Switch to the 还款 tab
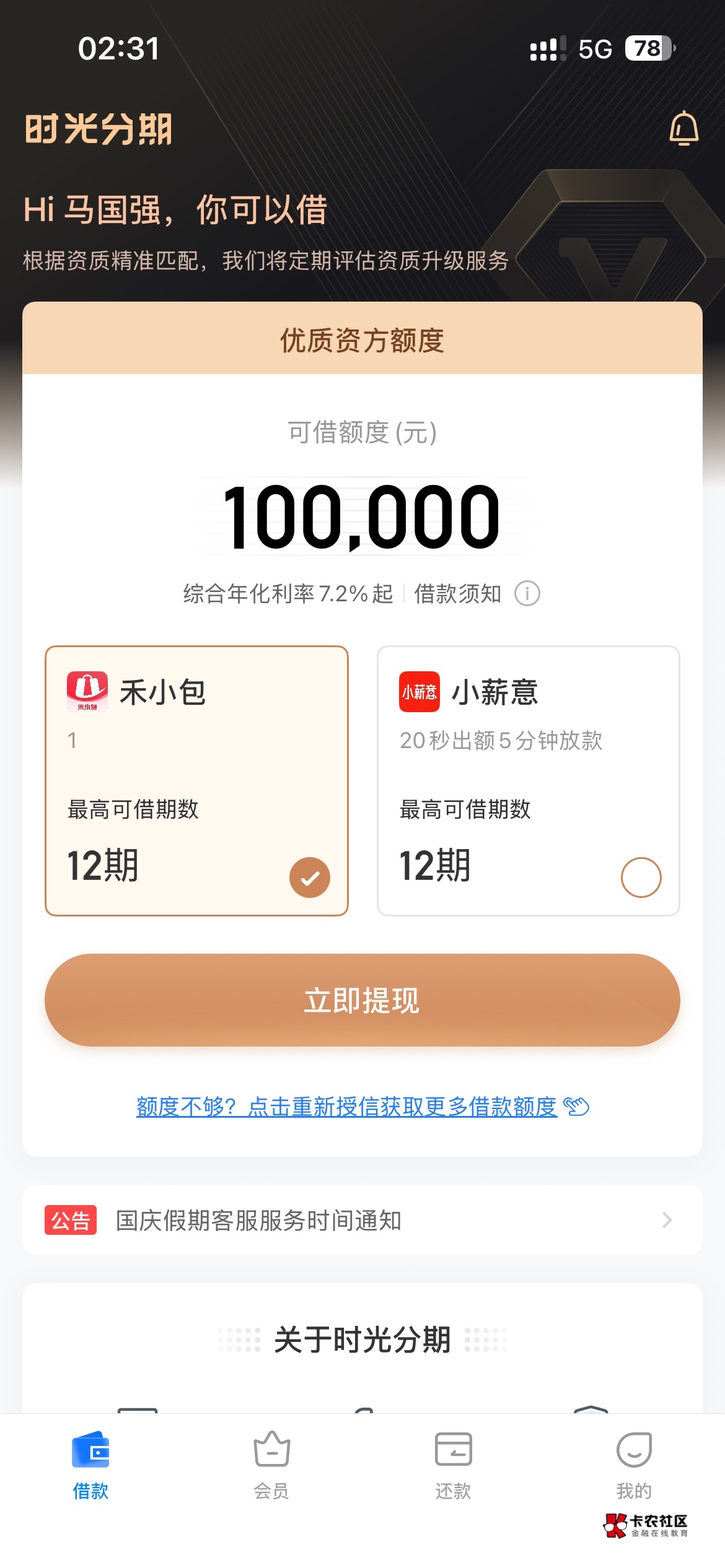Viewport: 725px width, 1568px height. click(453, 1465)
